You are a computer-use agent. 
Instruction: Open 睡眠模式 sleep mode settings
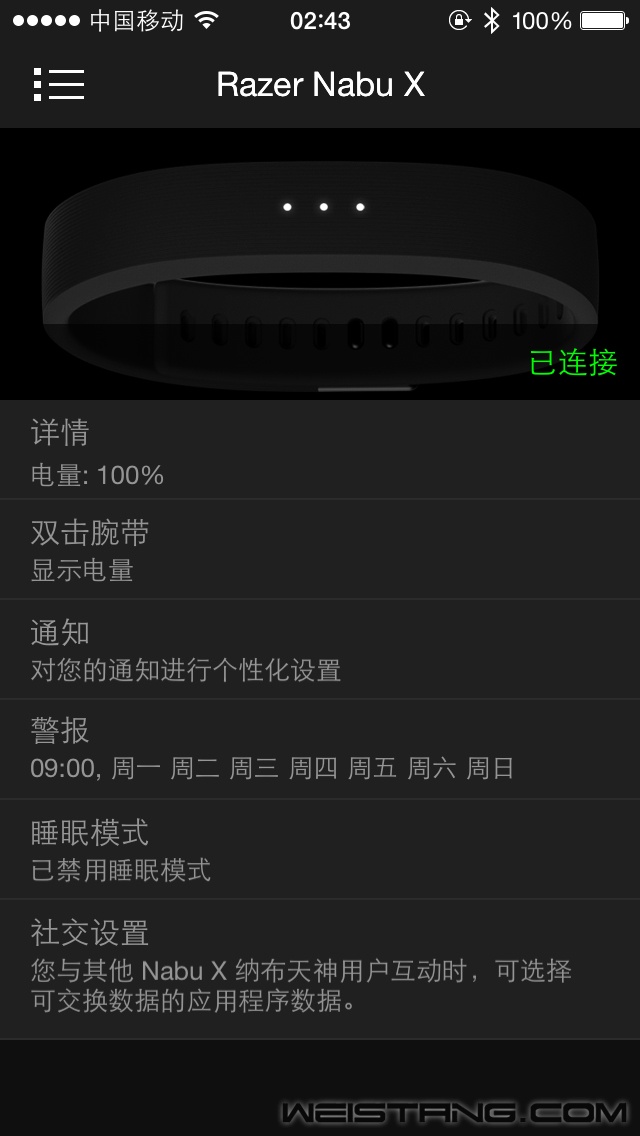pos(320,849)
